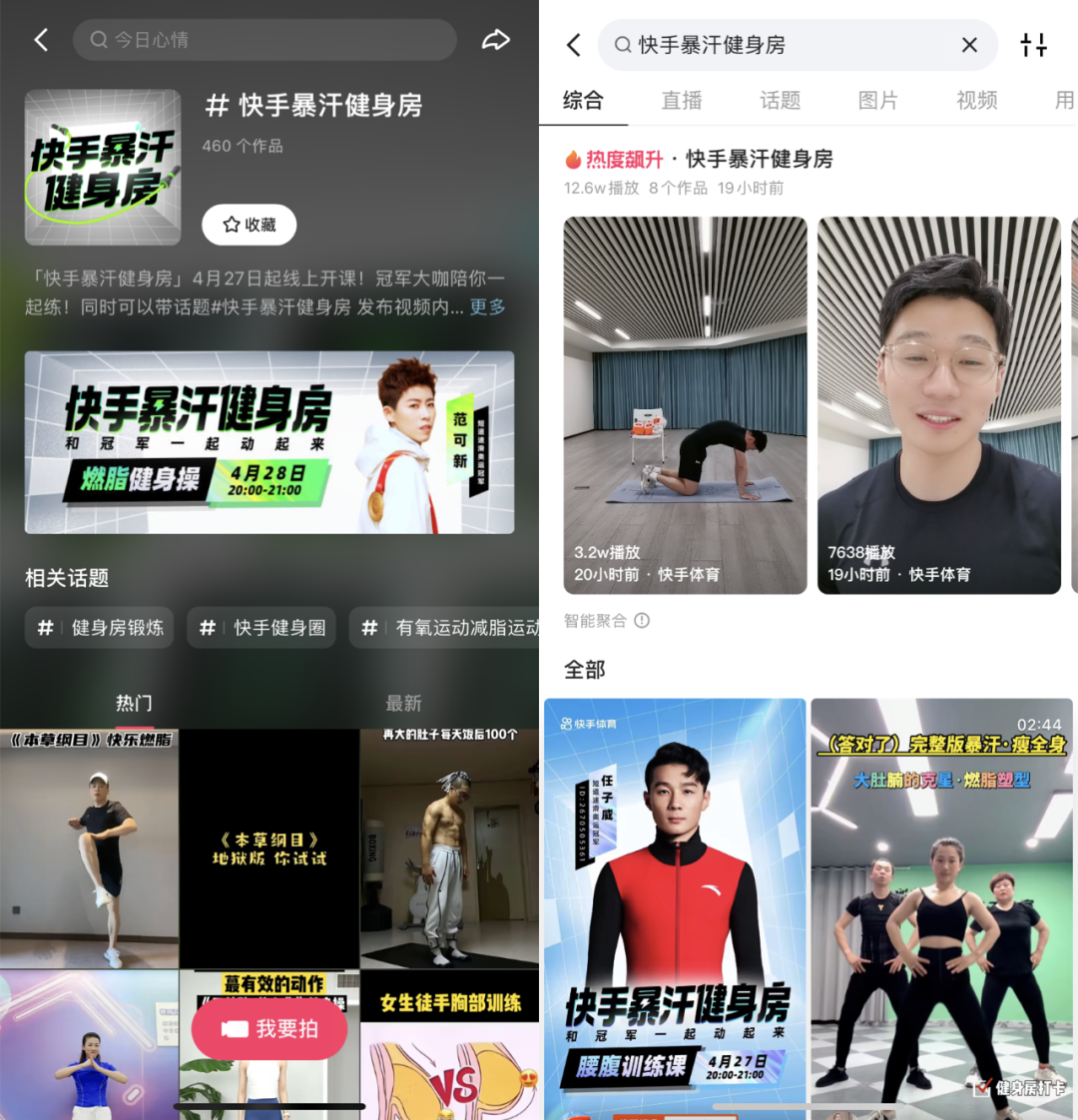The width and height of the screenshot is (1078, 1120).
Task: Play the 02:44 完整版暴汗 video
Action: click(941, 908)
